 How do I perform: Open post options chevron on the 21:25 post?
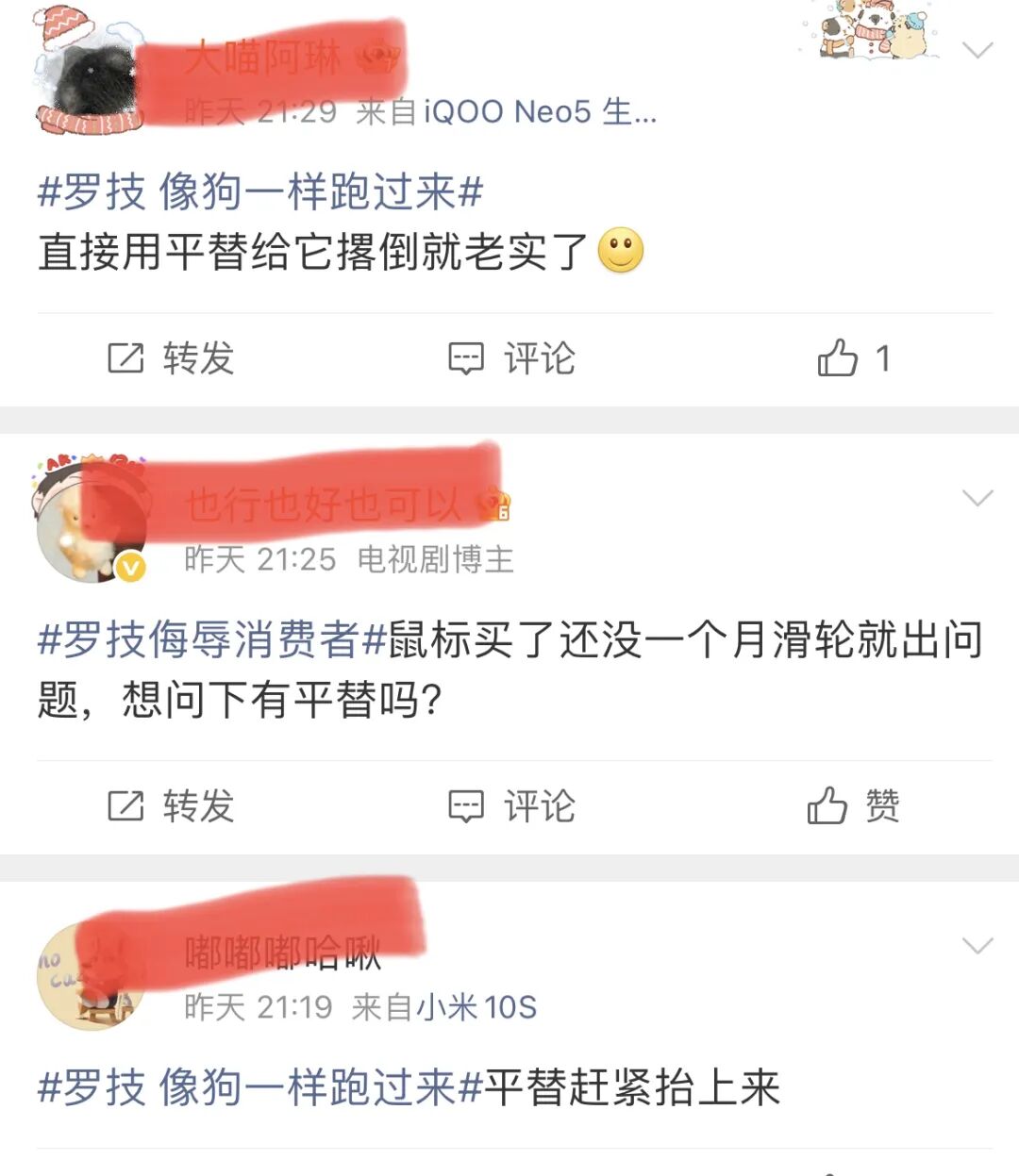click(977, 498)
